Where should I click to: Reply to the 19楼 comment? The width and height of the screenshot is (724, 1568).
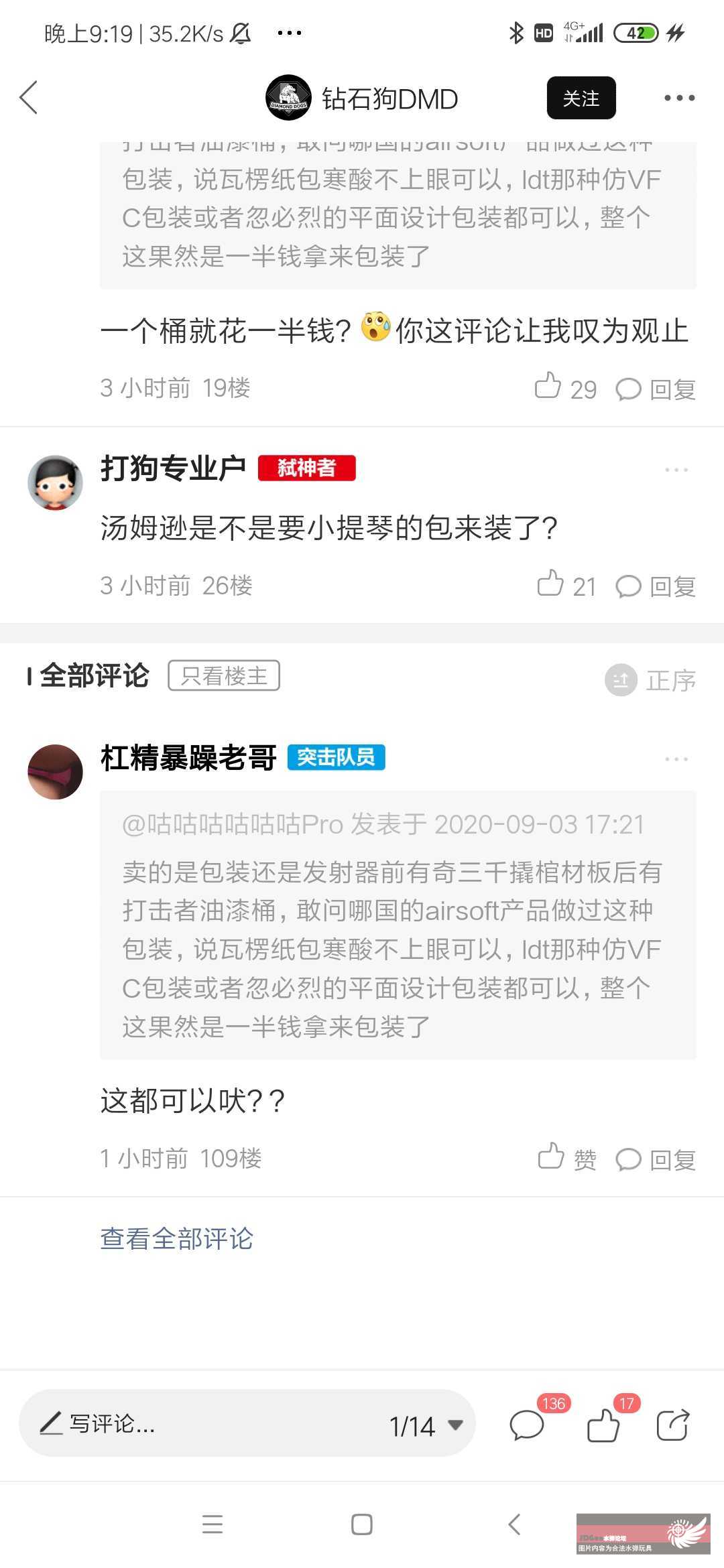[656, 389]
